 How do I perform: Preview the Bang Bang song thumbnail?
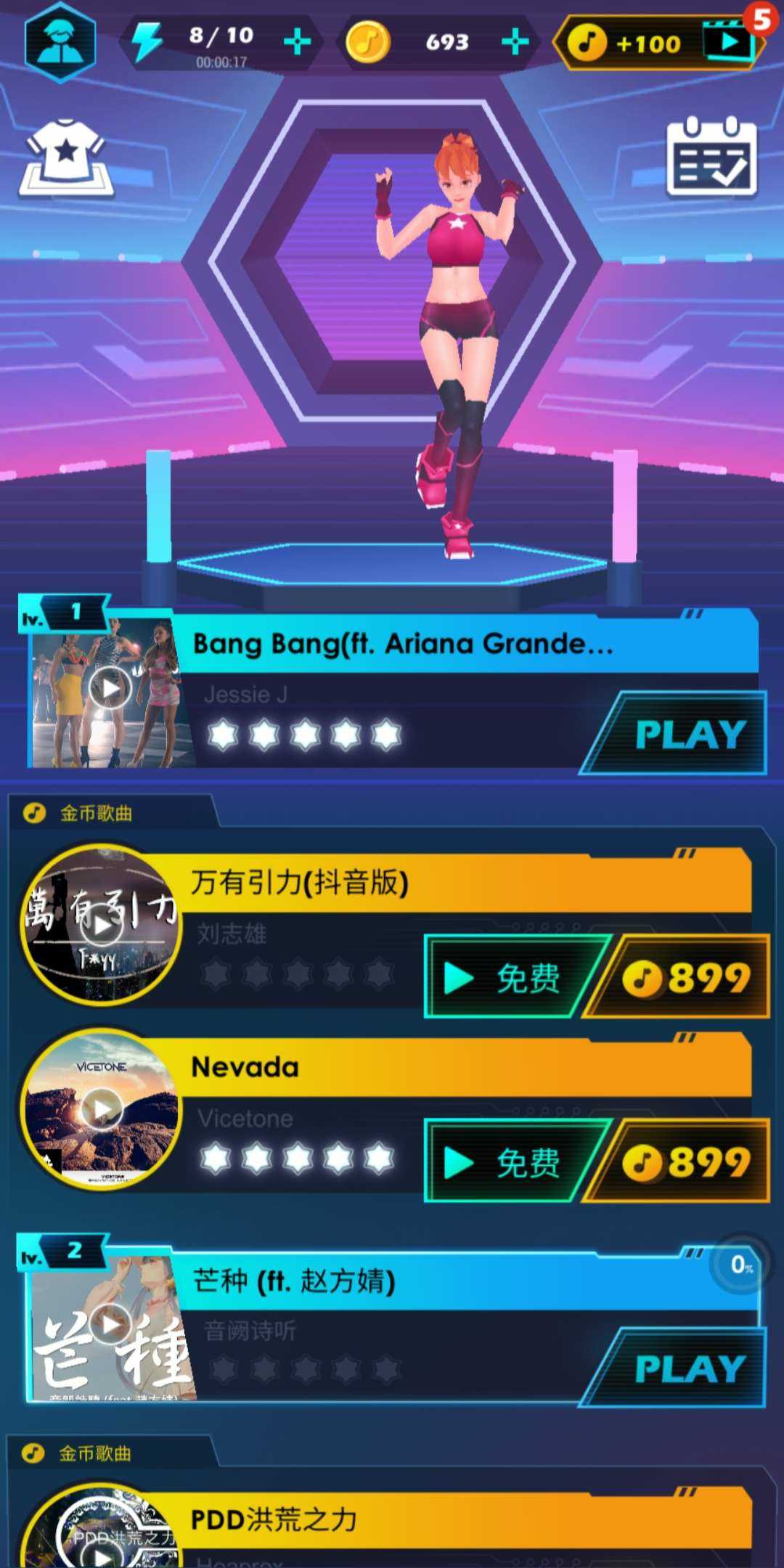110,688
